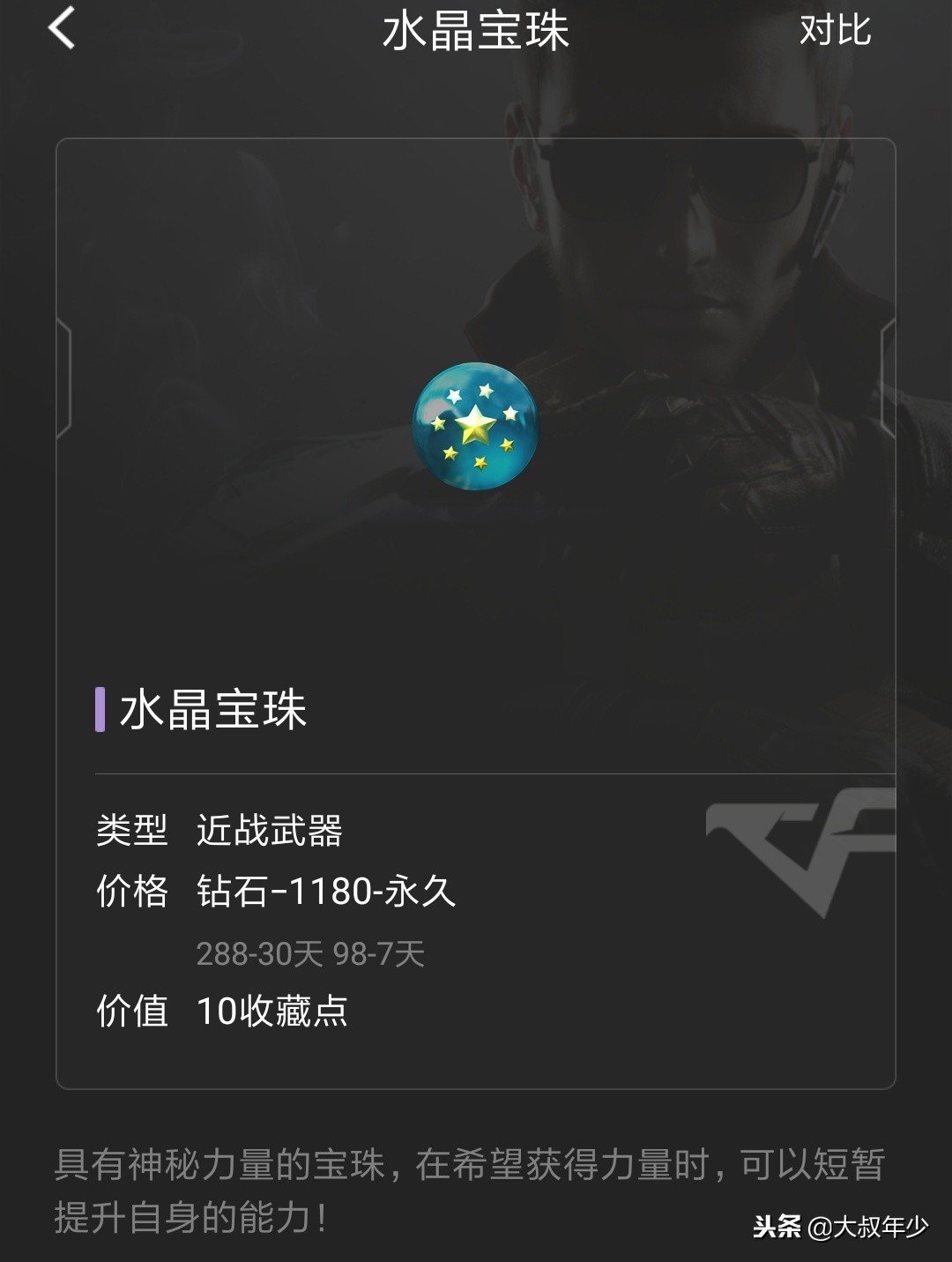The width and height of the screenshot is (952, 1262).
Task: Tap the 水晶宝珠 title in the header
Action: click(x=476, y=34)
